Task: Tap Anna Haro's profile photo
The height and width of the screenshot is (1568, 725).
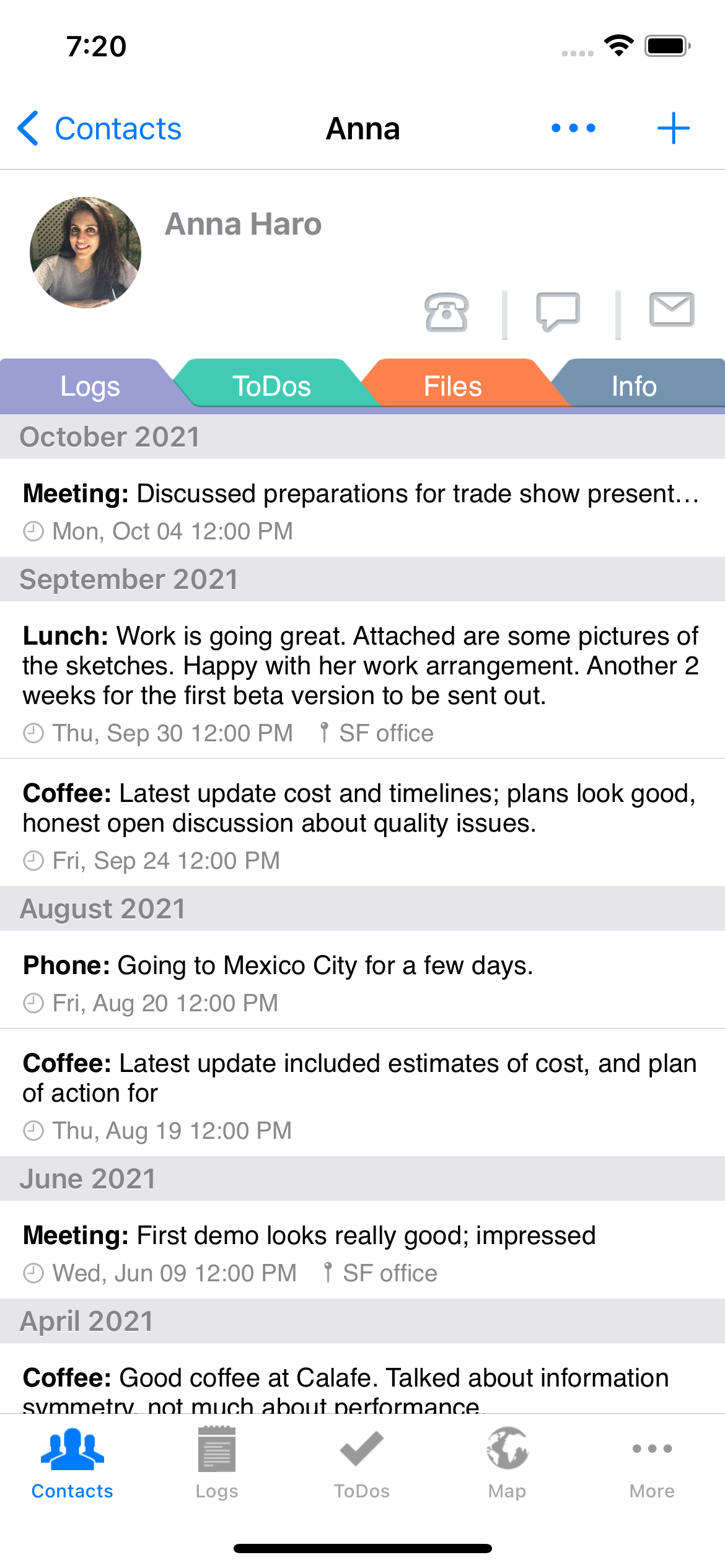Action: (x=86, y=253)
